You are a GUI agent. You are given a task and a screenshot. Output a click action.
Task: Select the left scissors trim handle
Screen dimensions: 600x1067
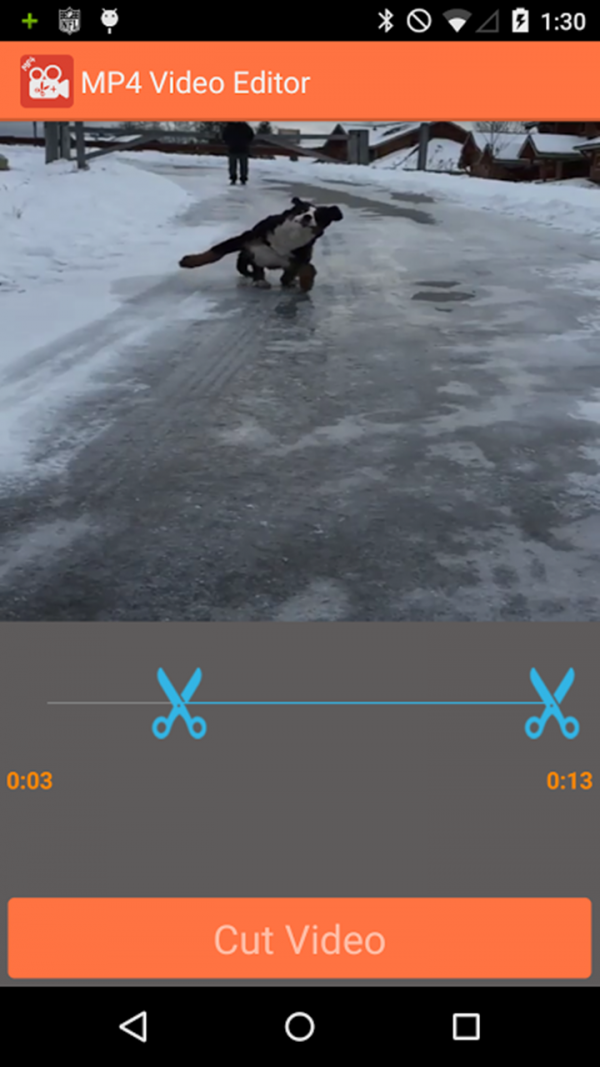click(x=179, y=703)
